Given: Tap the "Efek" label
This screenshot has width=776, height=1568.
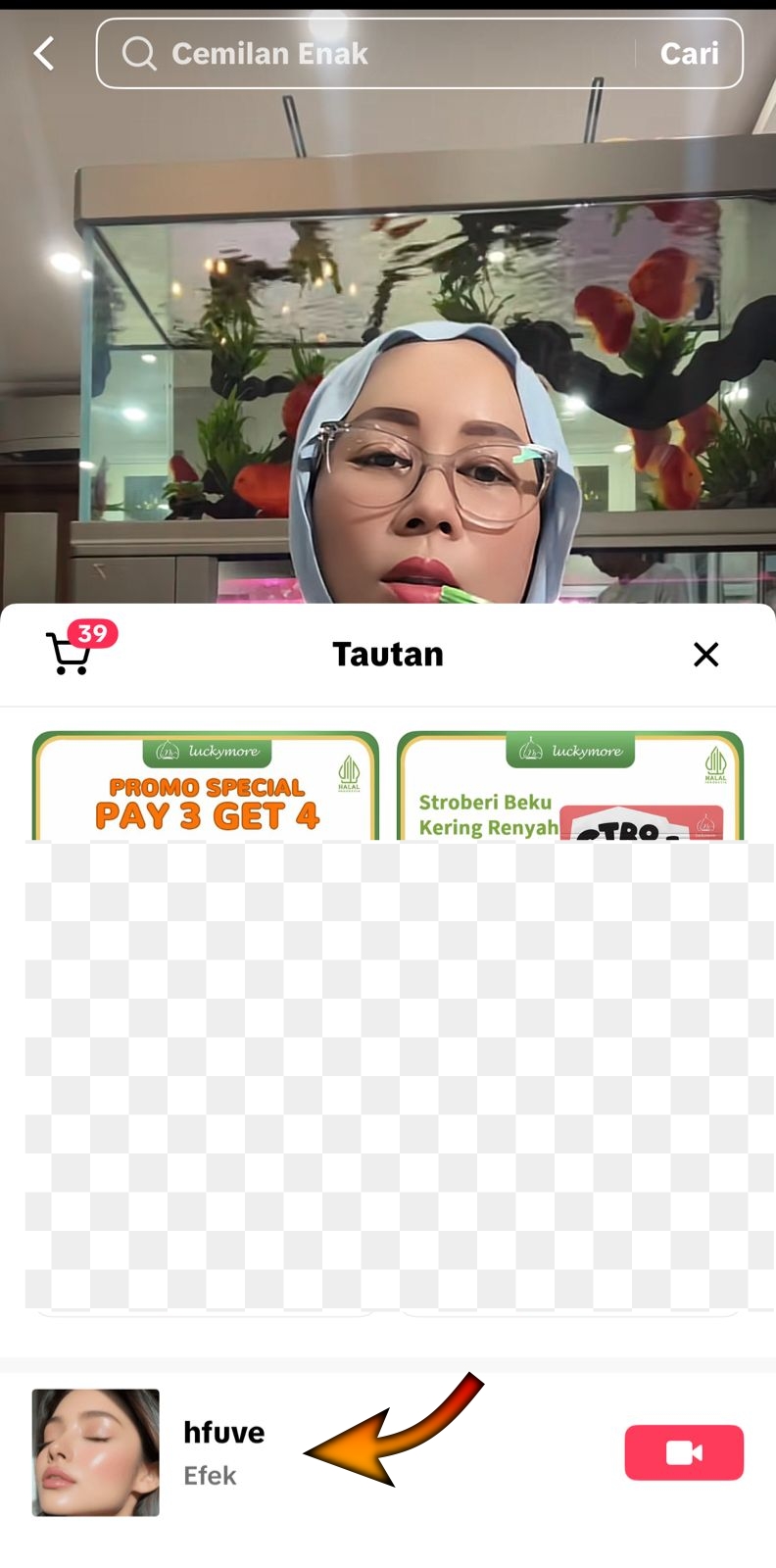Looking at the screenshot, I should tap(211, 1475).
